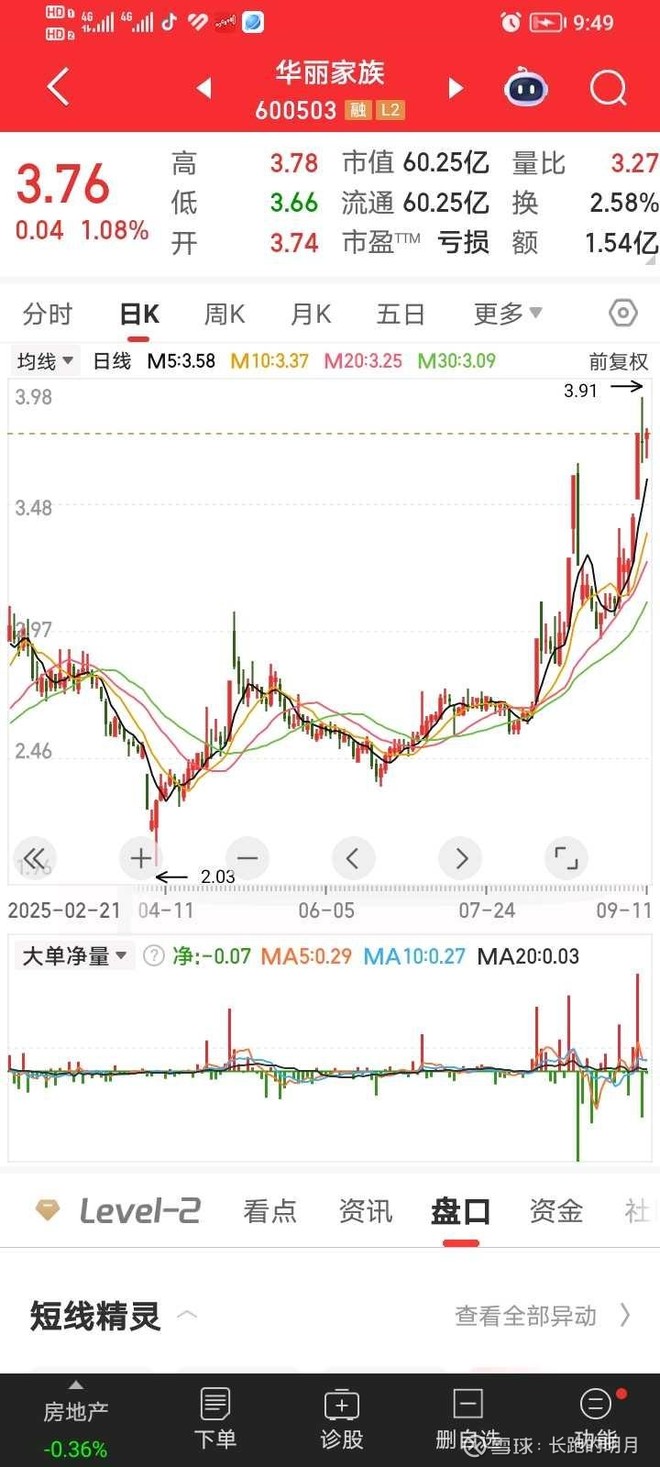Zoom in the K-line chart
The width and height of the screenshot is (660, 1467).
coord(141,858)
